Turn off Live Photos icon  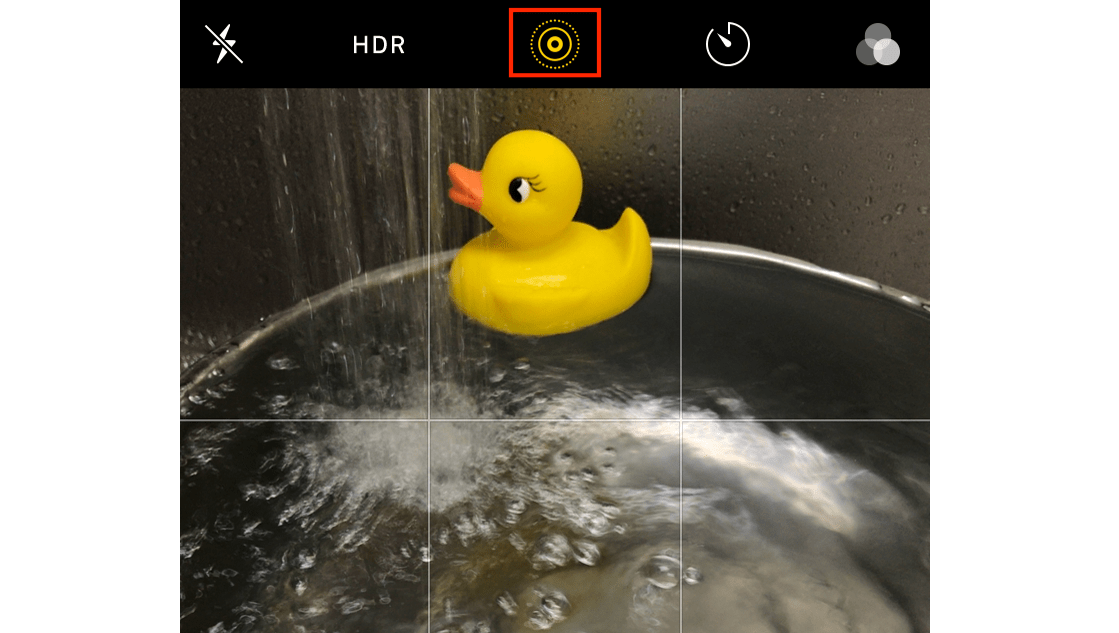click(x=554, y=44)
